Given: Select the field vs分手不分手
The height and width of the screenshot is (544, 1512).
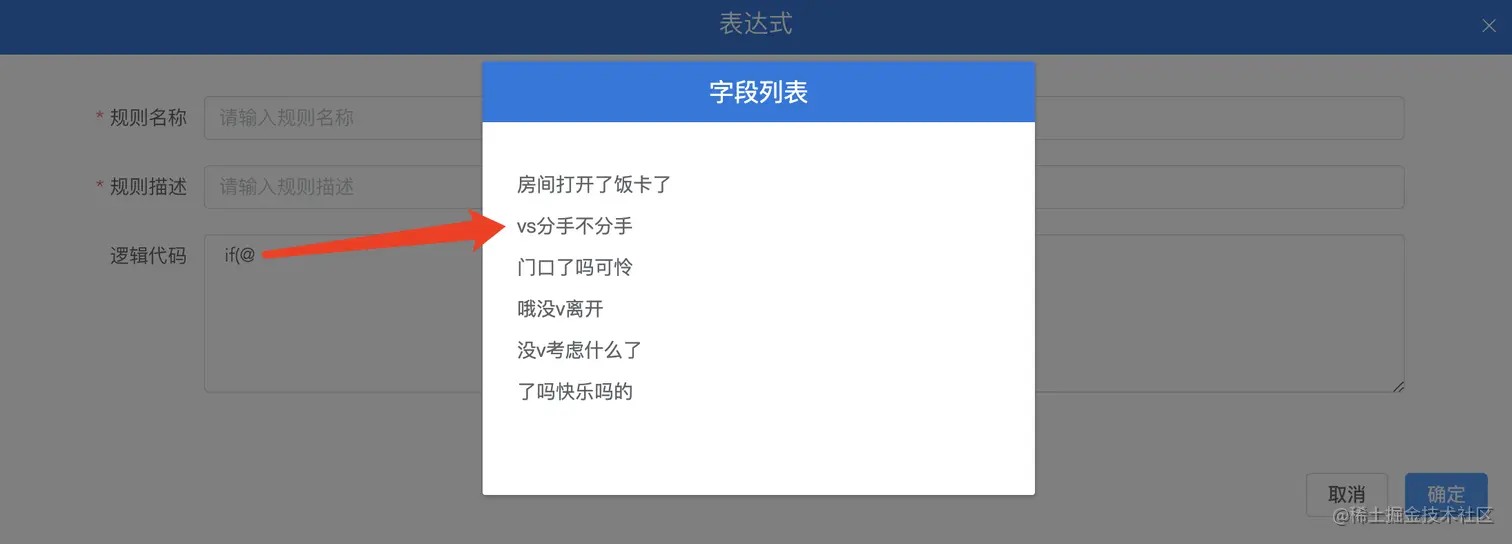Looking at the screenshot, I should coord(575,227).
